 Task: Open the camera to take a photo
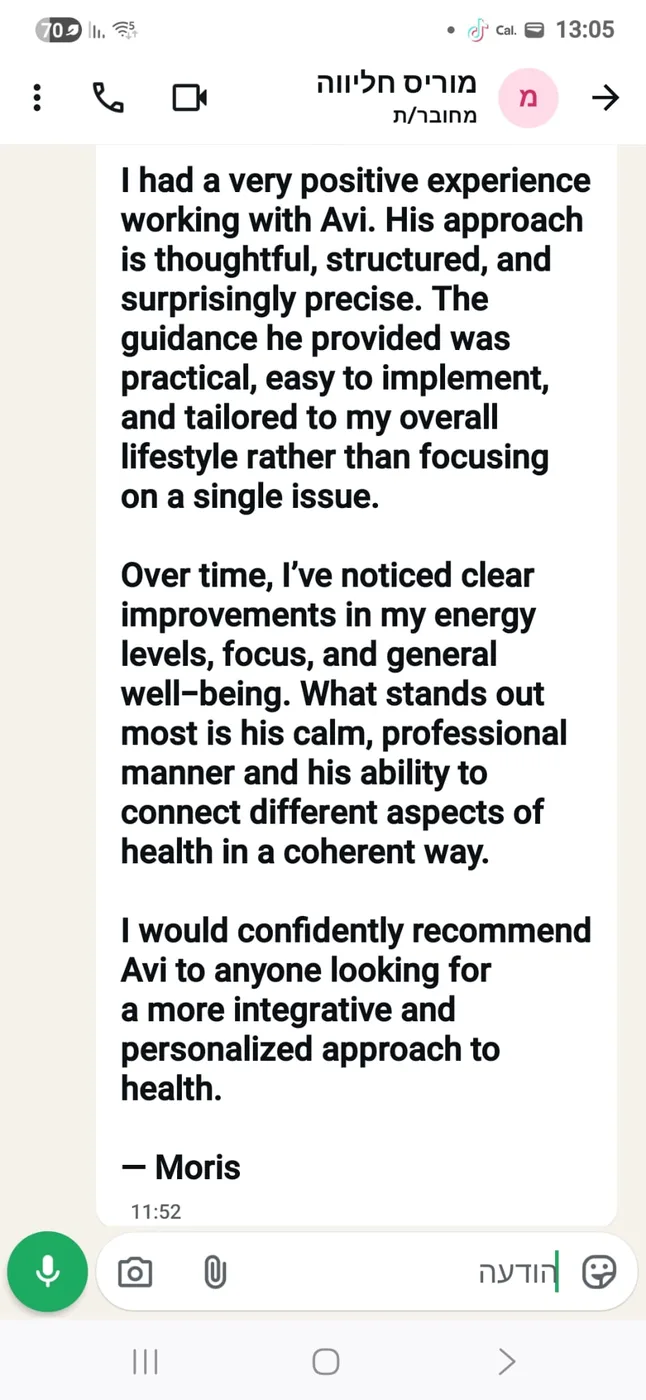135,1272
